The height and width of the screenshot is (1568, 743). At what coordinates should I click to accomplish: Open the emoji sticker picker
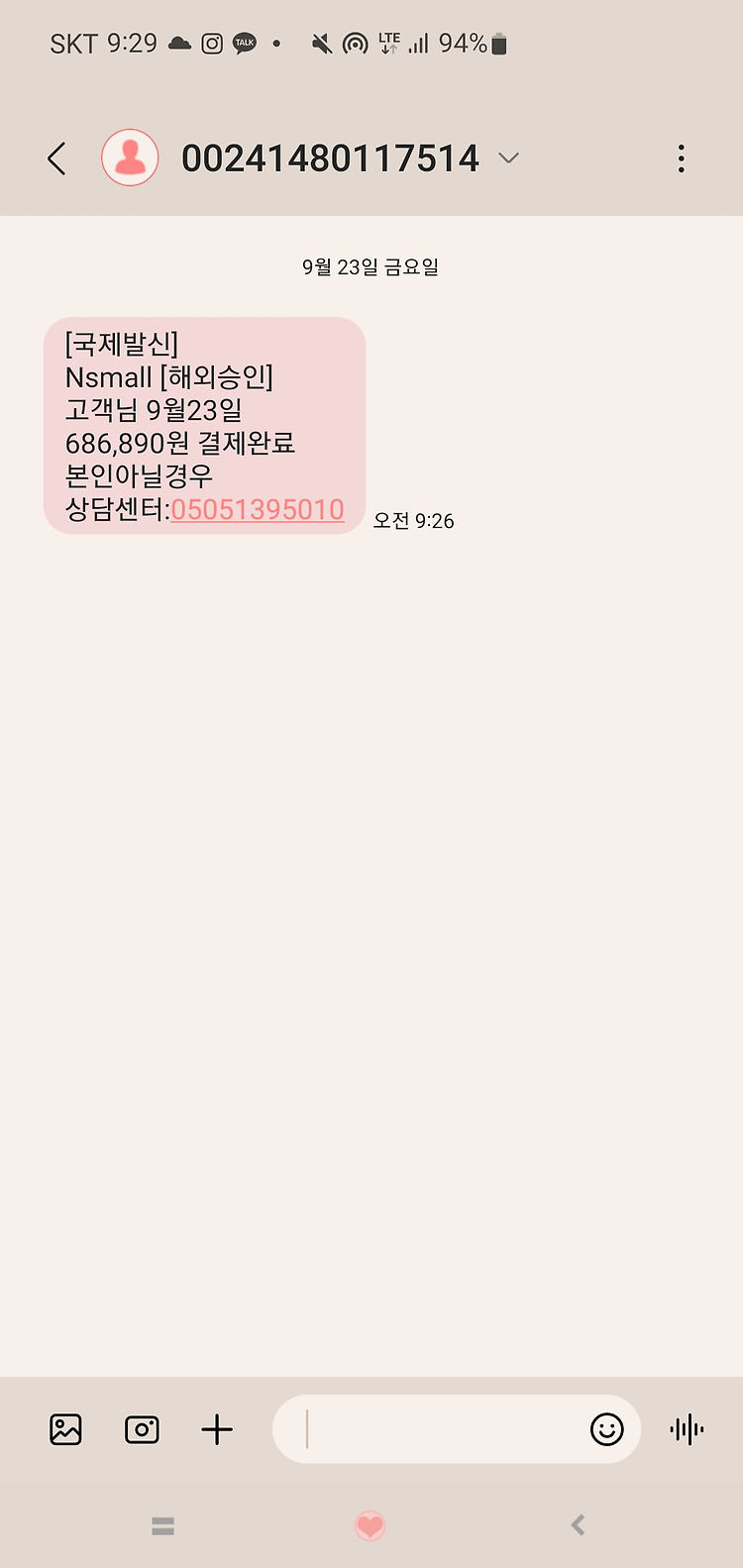606,1429
